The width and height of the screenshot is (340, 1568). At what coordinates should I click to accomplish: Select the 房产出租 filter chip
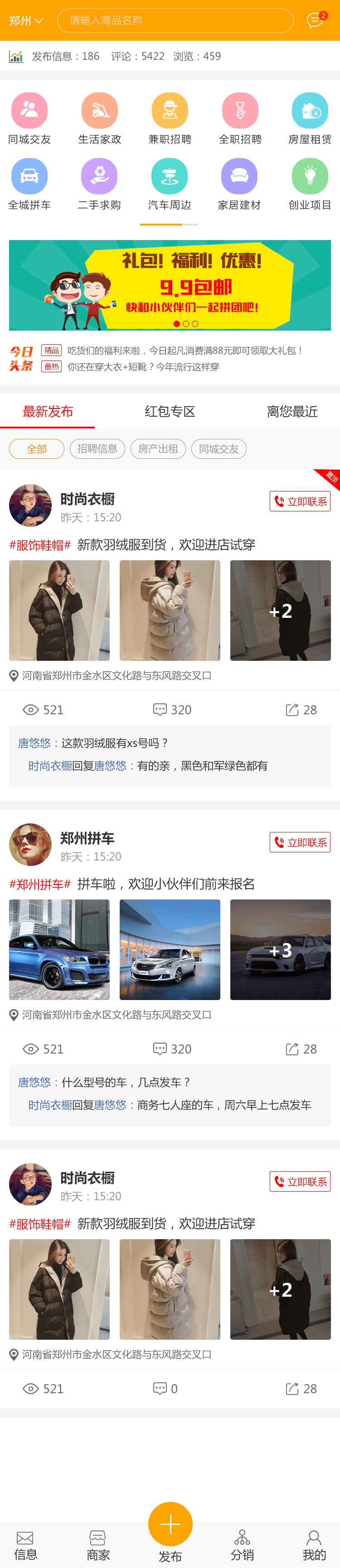pyautogui.click(x=158, y=448)
